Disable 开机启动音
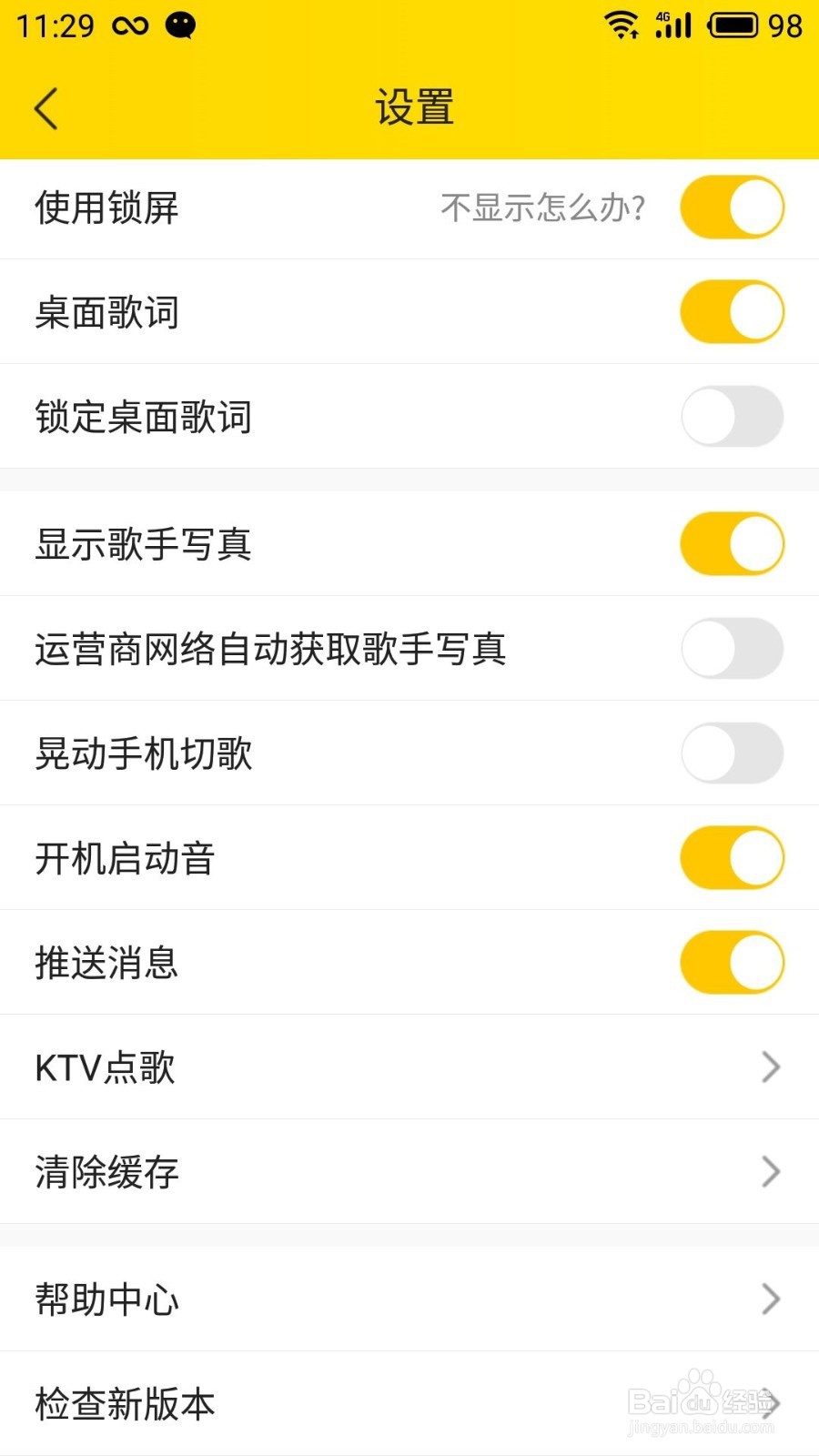Screen dimensions: 819x1456 click(732, 858)
